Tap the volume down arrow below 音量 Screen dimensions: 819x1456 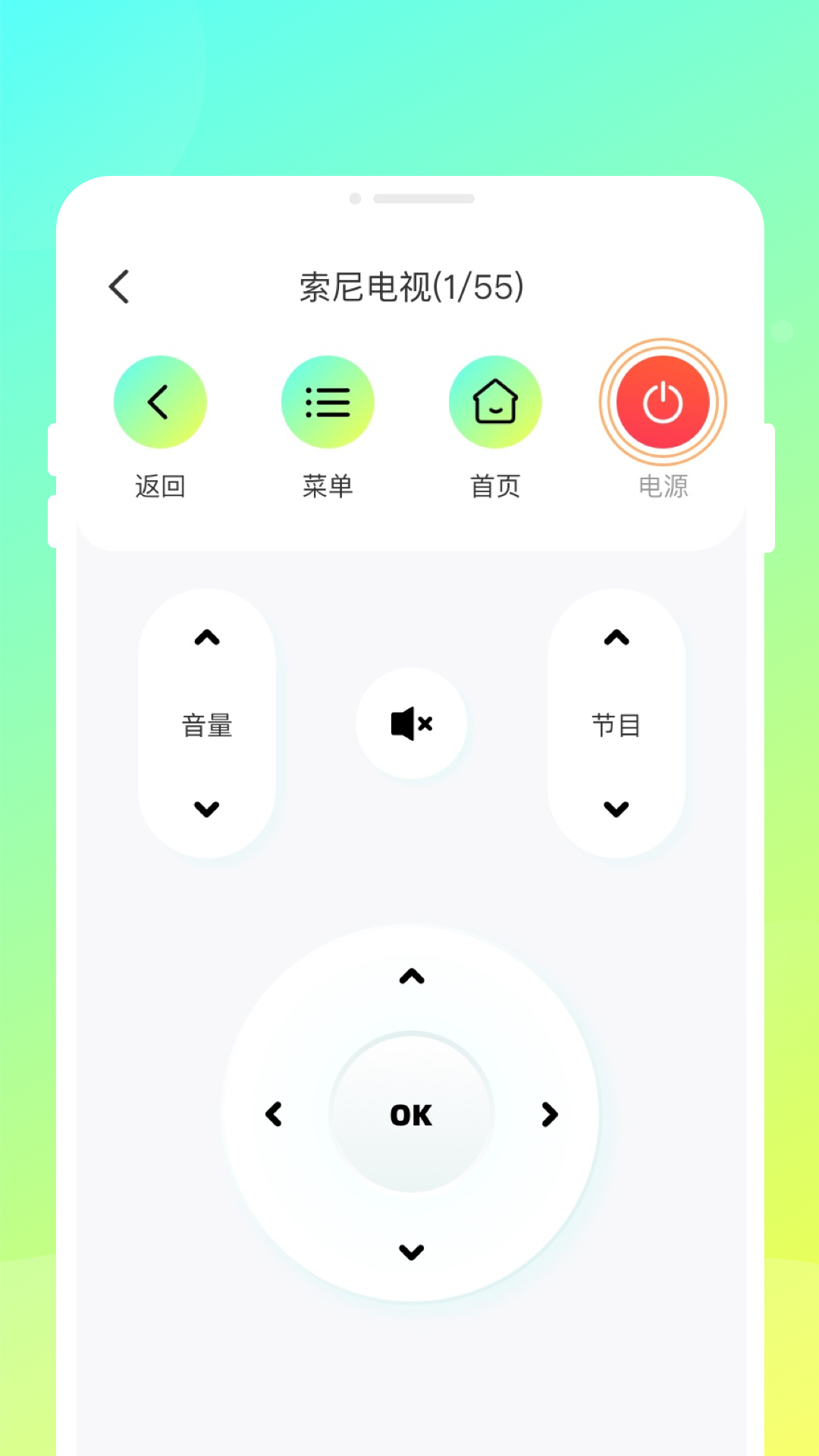[x=206, y=810]
